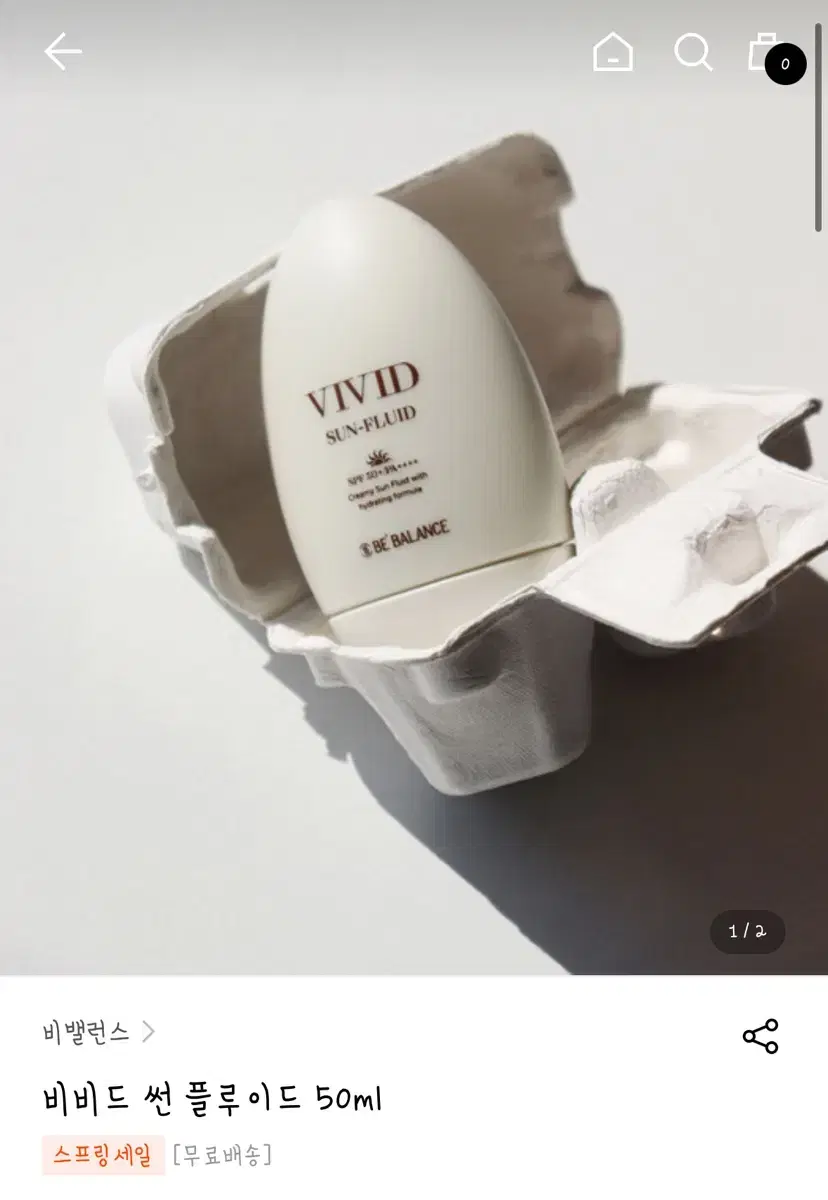Select the 스프링세일 sale tag

point(103,1157)
